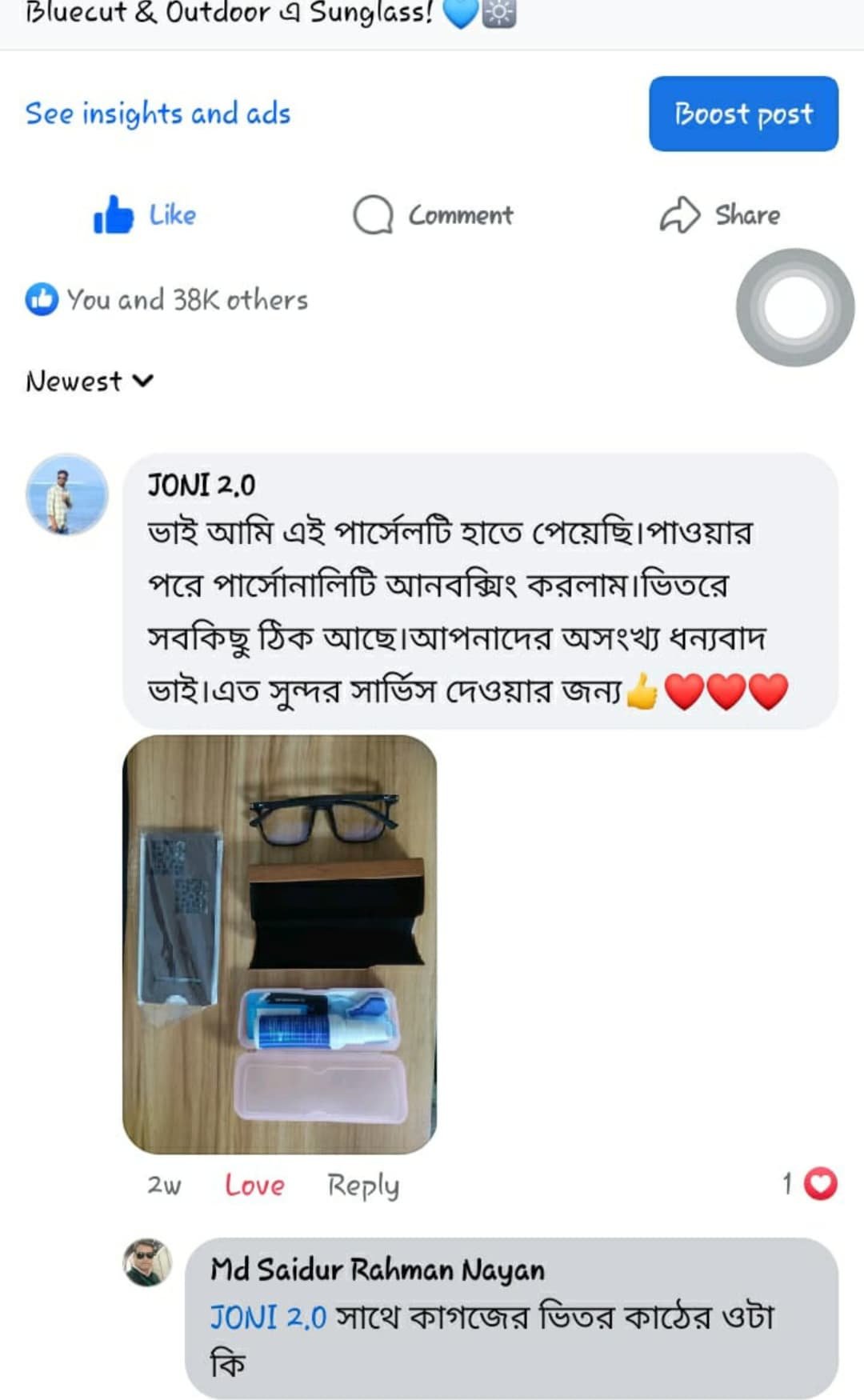Viewport: 864px width, 1400px height.
Task: Open JONI 2.0's profile picture
Action: (x=66, y=494)
